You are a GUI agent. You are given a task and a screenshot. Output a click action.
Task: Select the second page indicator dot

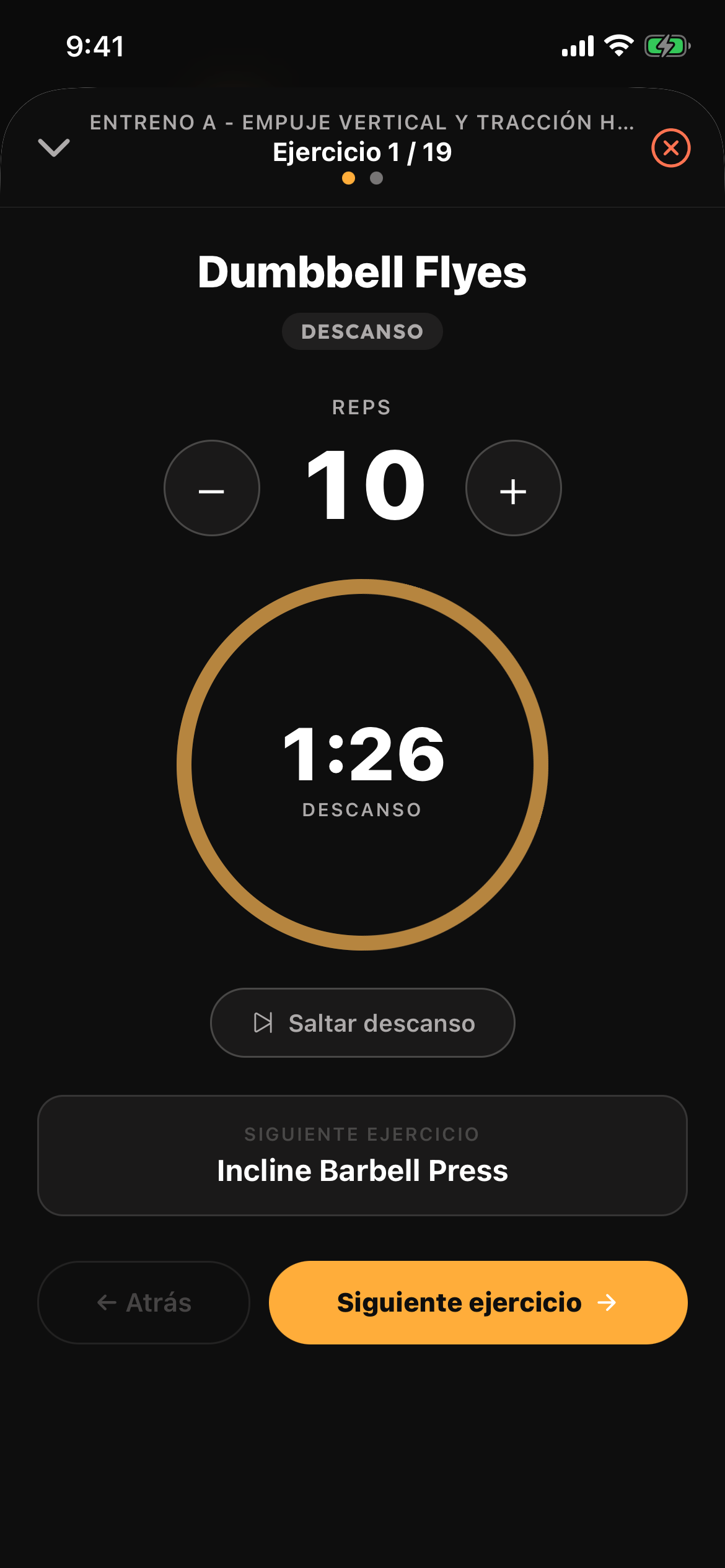(376, 178)
